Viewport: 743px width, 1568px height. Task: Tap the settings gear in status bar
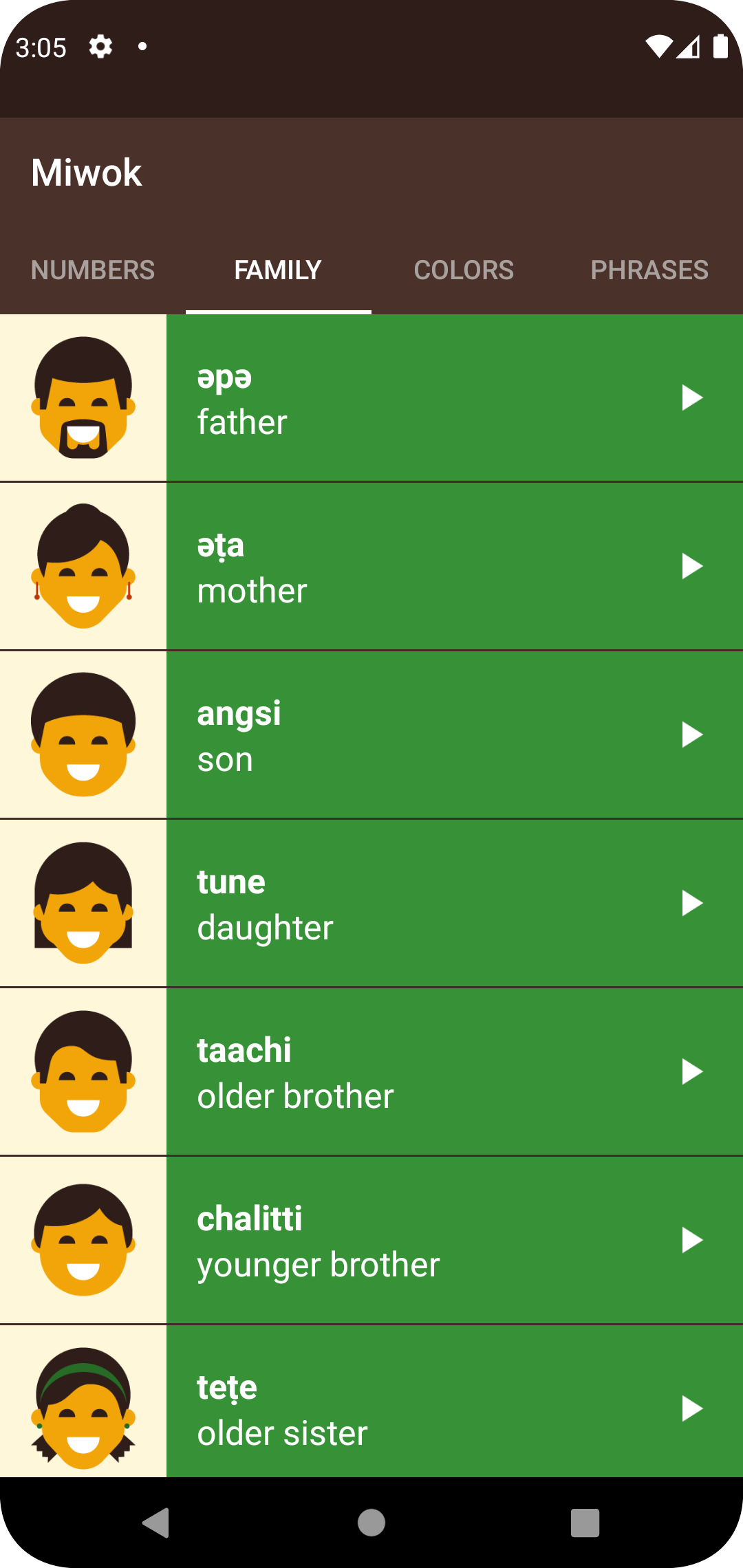100,45
